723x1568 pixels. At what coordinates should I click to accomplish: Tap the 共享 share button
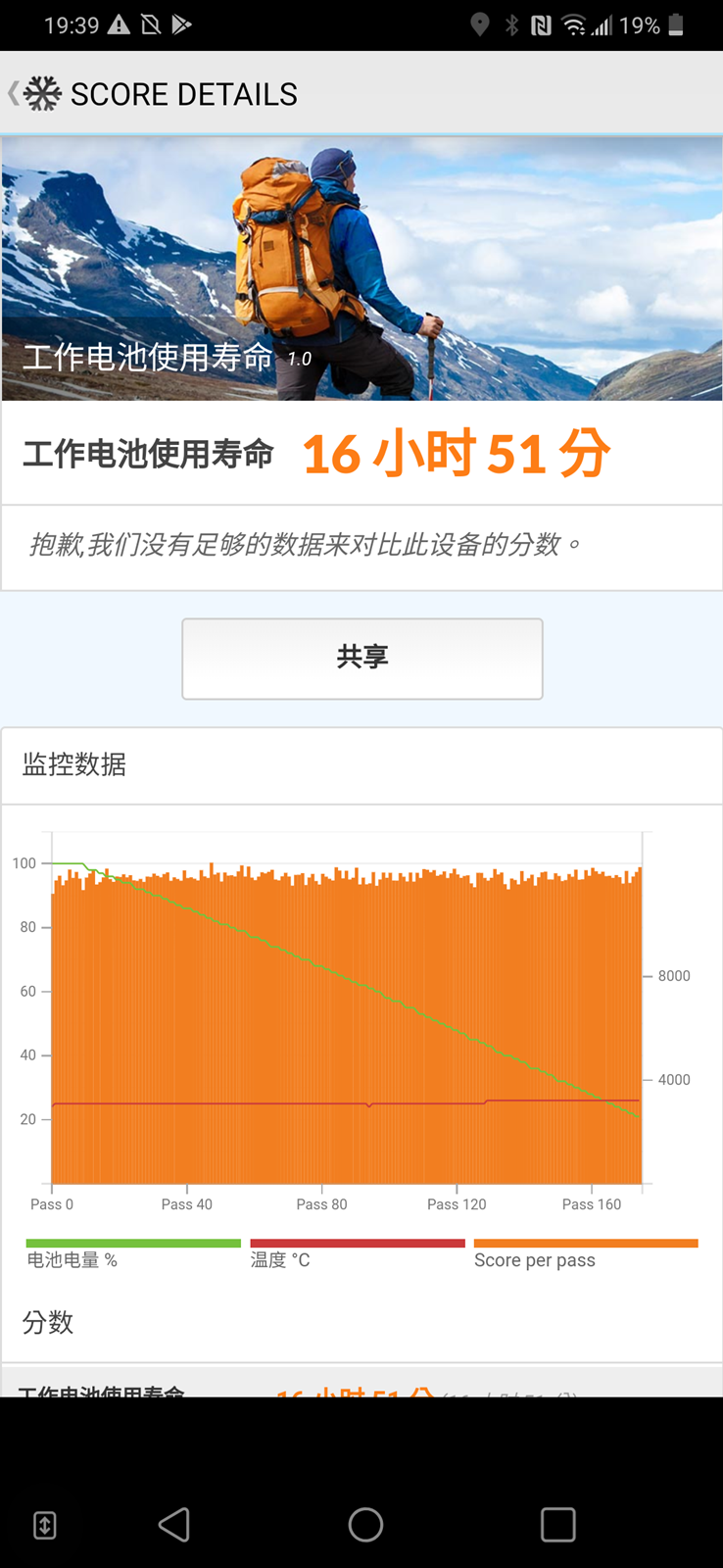pos(361,658)
